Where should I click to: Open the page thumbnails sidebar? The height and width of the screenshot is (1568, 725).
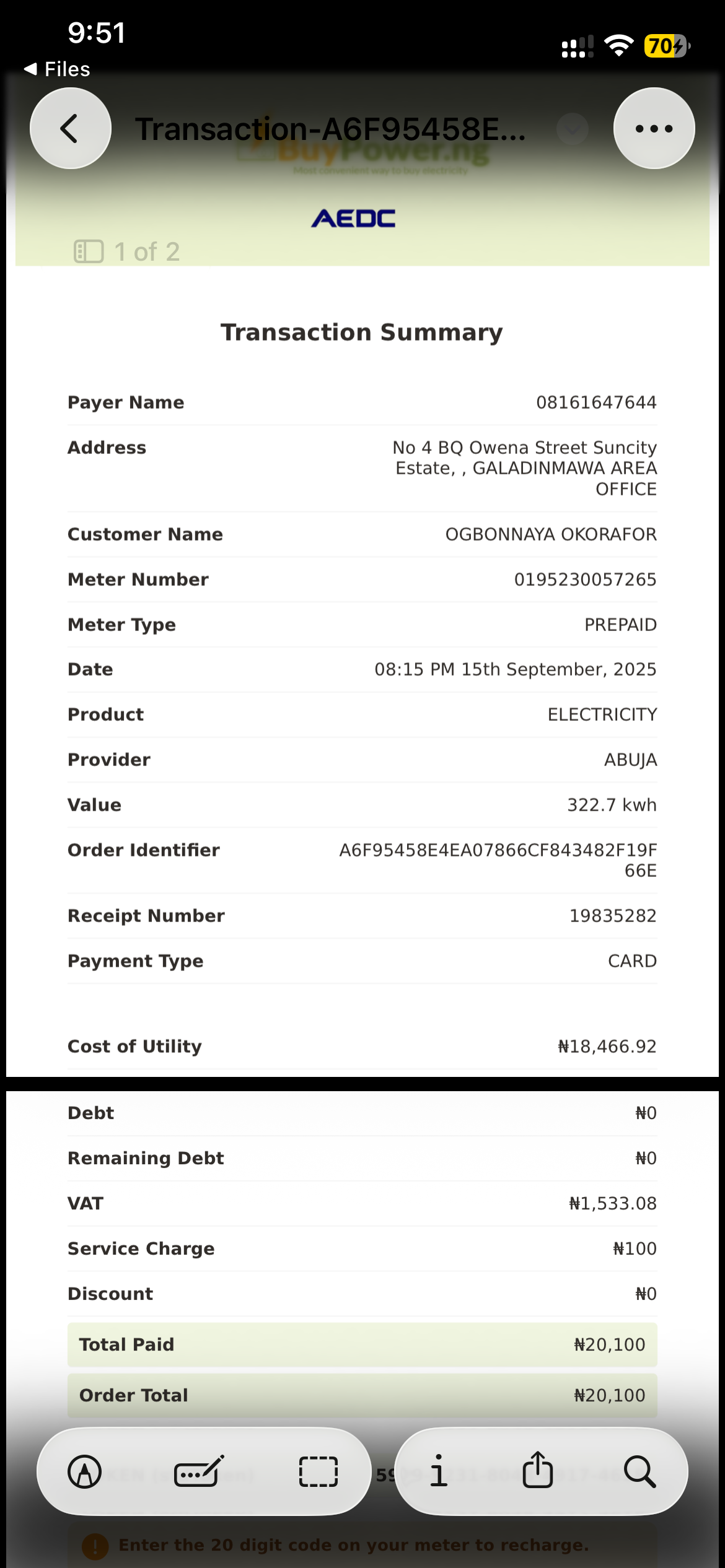[x=89, y=251]
